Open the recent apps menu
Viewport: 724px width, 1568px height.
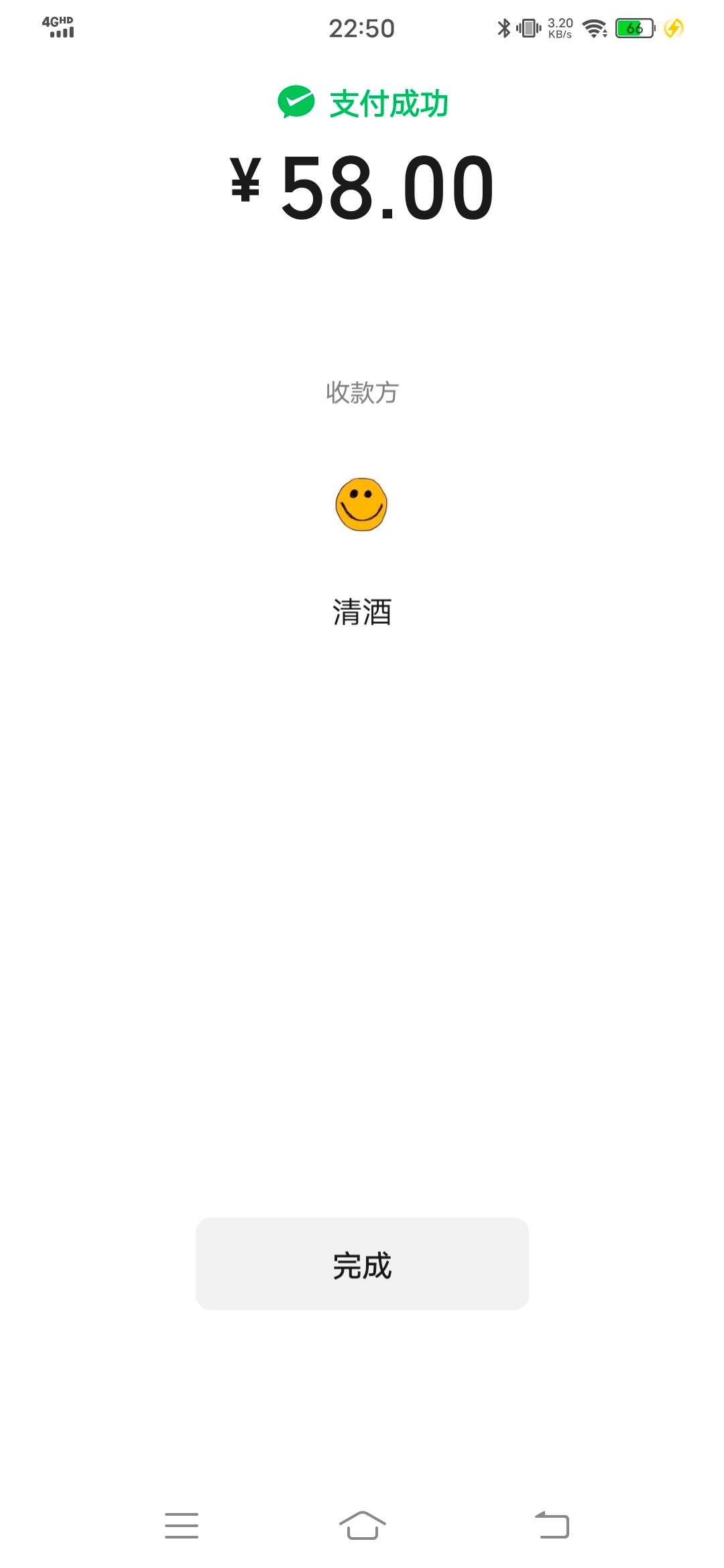[x=182, y=1525]
